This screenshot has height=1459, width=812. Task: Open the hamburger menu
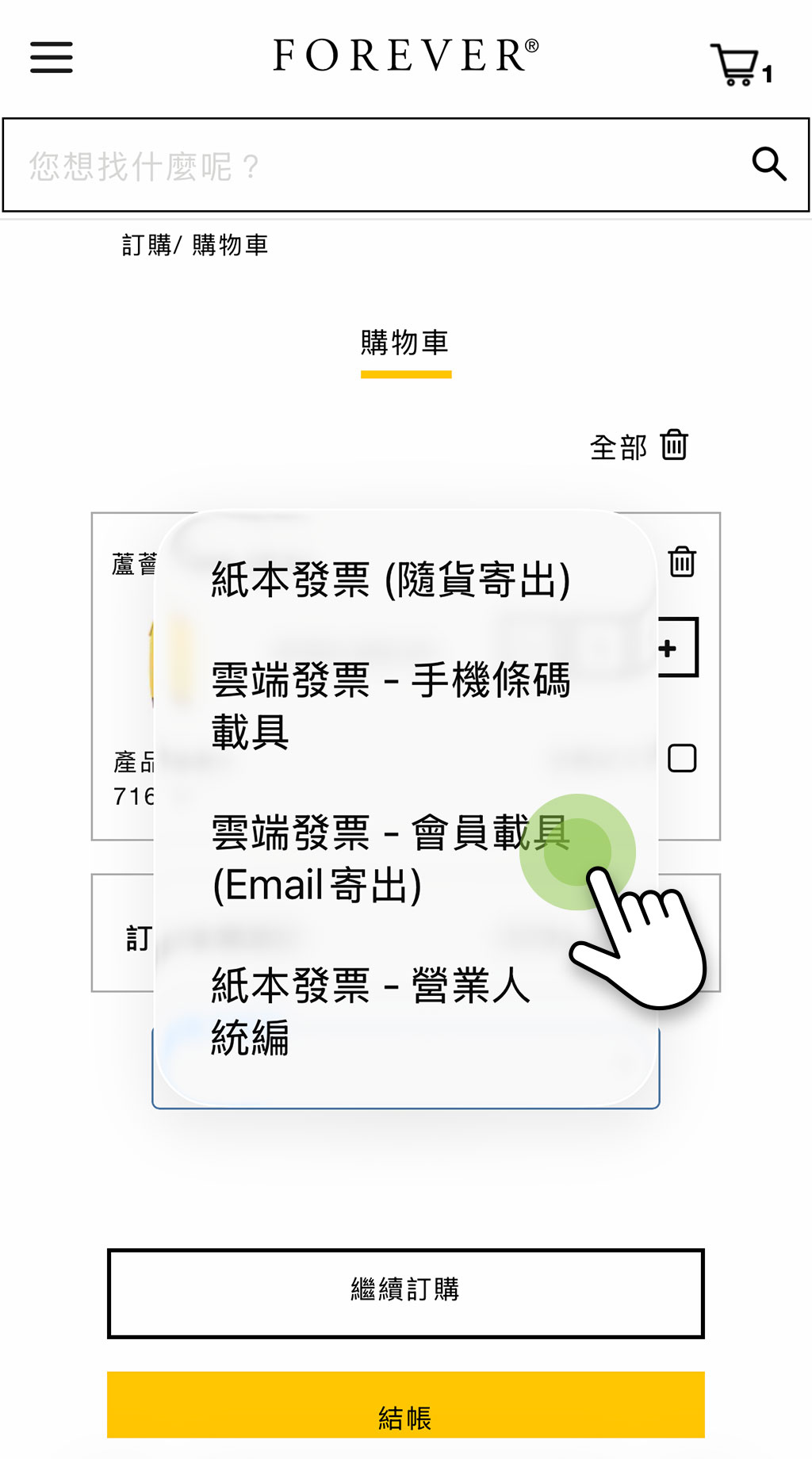(52, 58)
